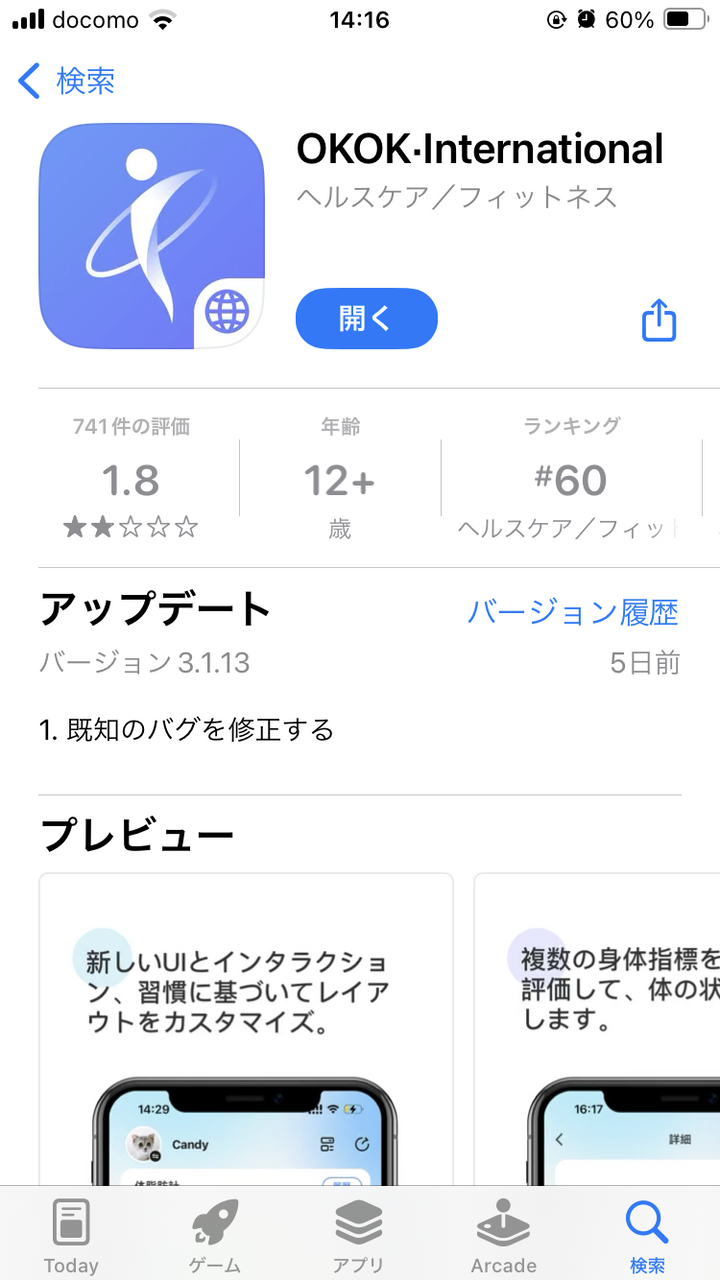The width and height of the screenshot is (720, 1280).
Task: Open preview screenshot about 新しいUIとインタラクション
Action: click(246, 1030)
